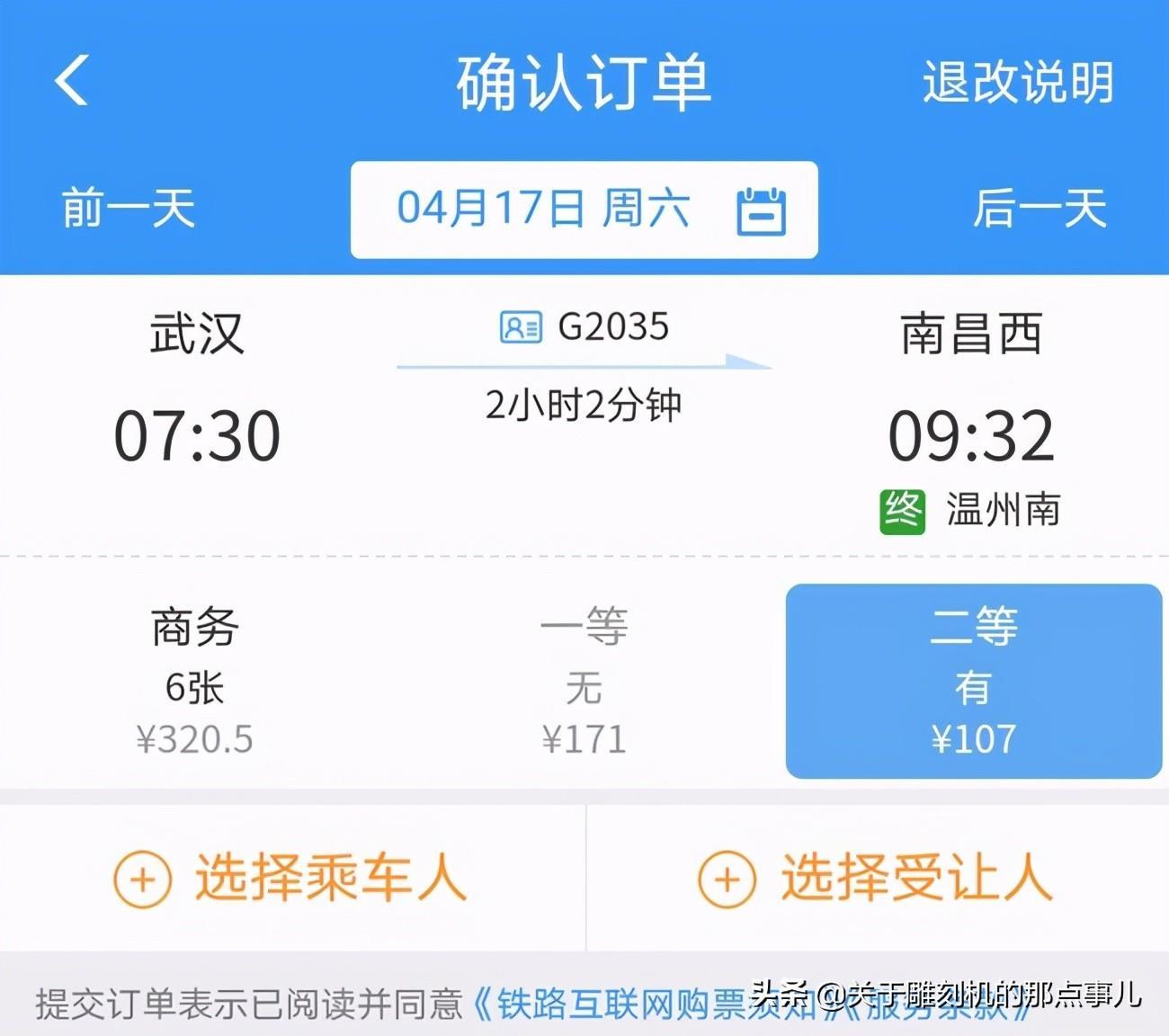
Task: Tap 选择乘车人 to add passengers
Action: coord(291,878)
